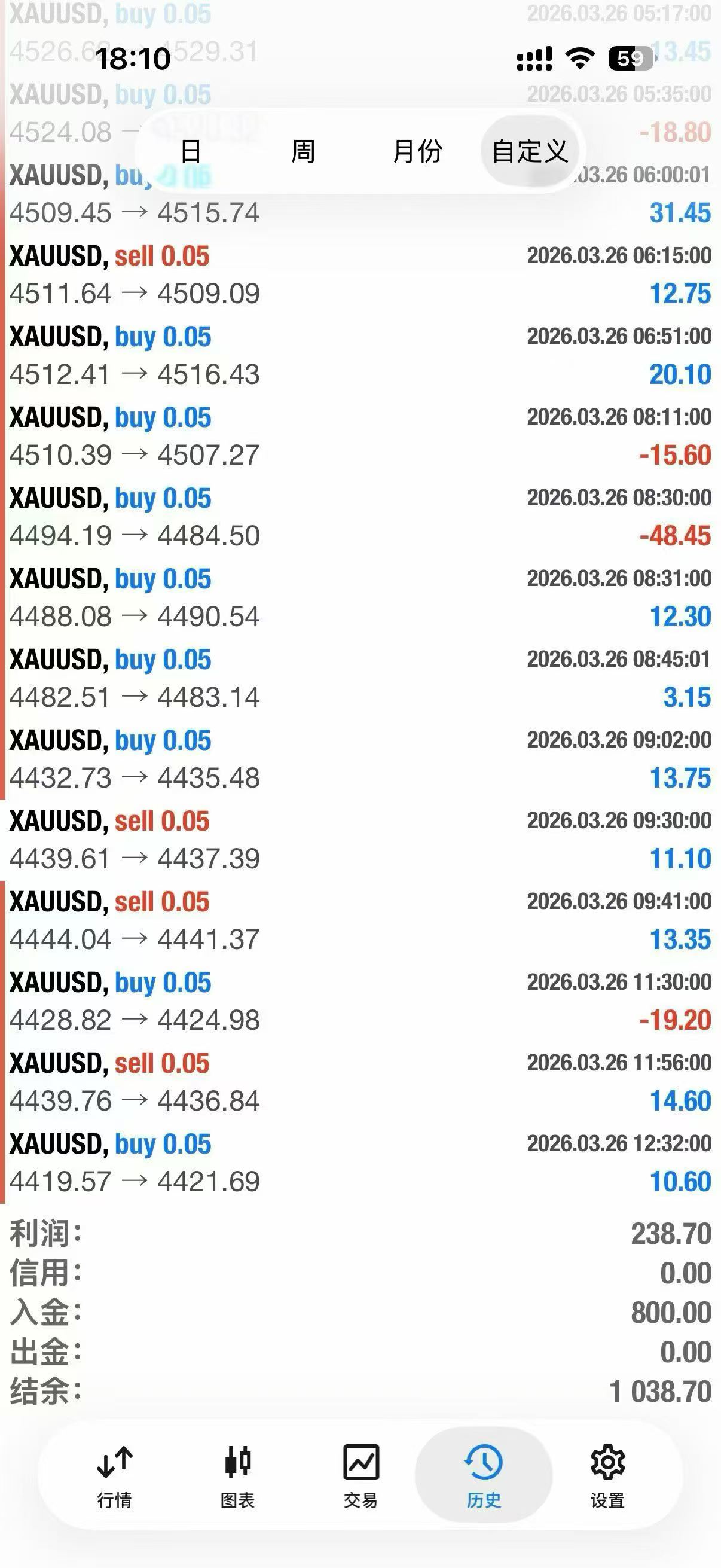Select the 周 (week) period filter
Viewport: 721px width, 1568px height.
(x=303, y=151)
